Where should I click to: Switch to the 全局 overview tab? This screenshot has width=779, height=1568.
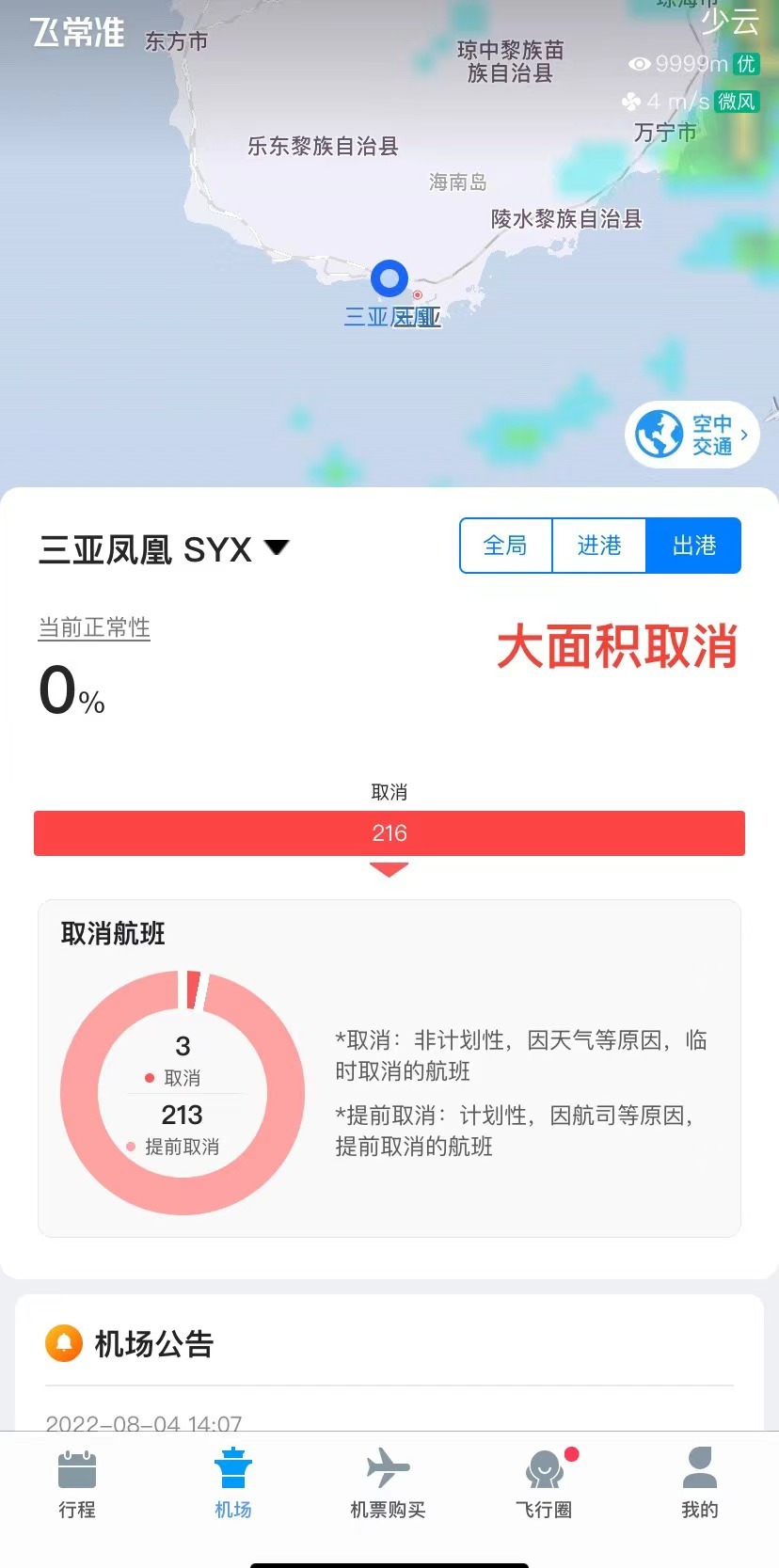click(x=505, y=546)
